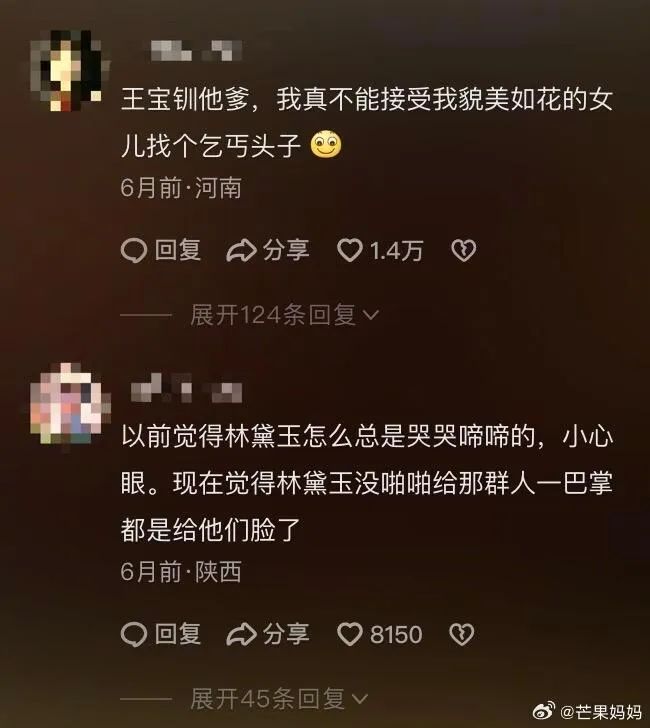Image resolution: width=650 pixels, height=728 pixels.
Task: Reply to the 林黛玉 comment
Action: [161, 633]
